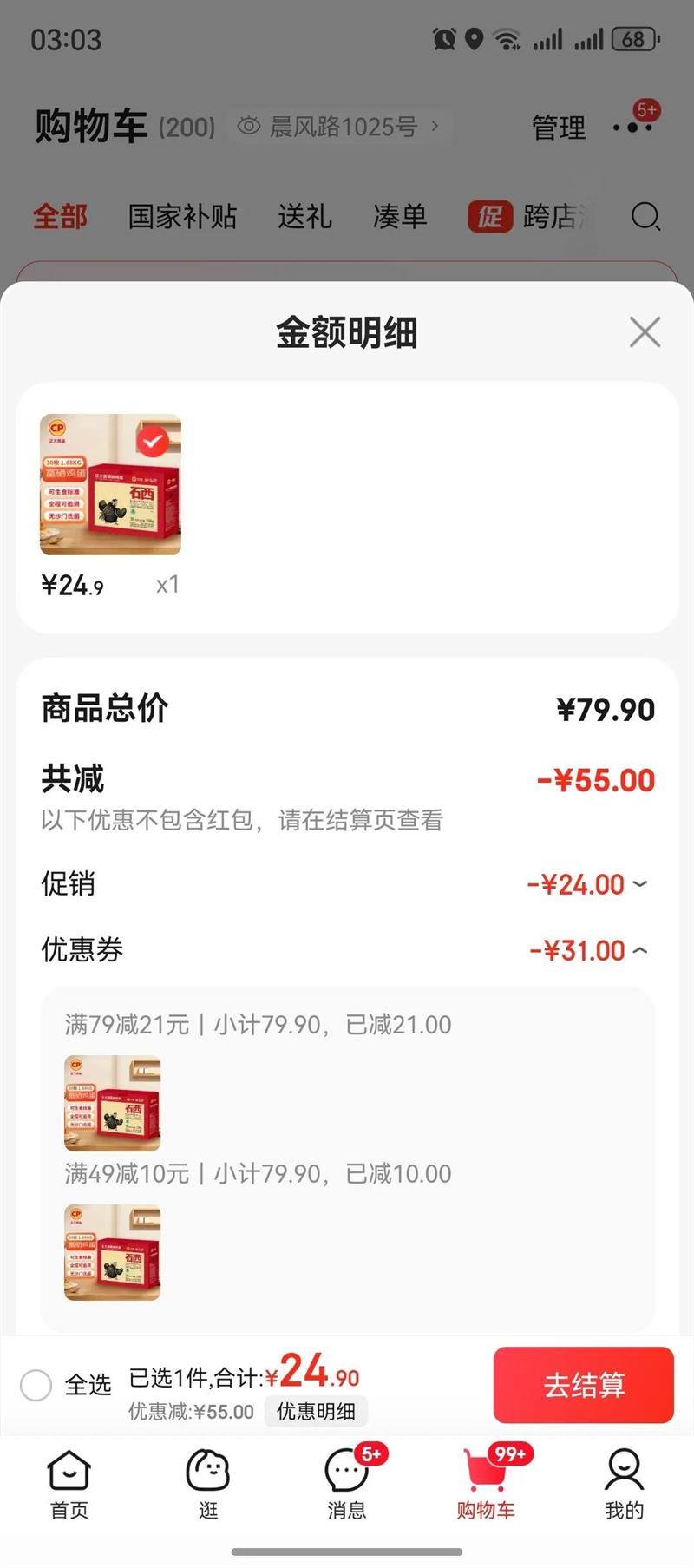This screenshot has width=694, height=1568.
Task: Open 优惠明细 discount breakdown
Action: point(316,1412)
